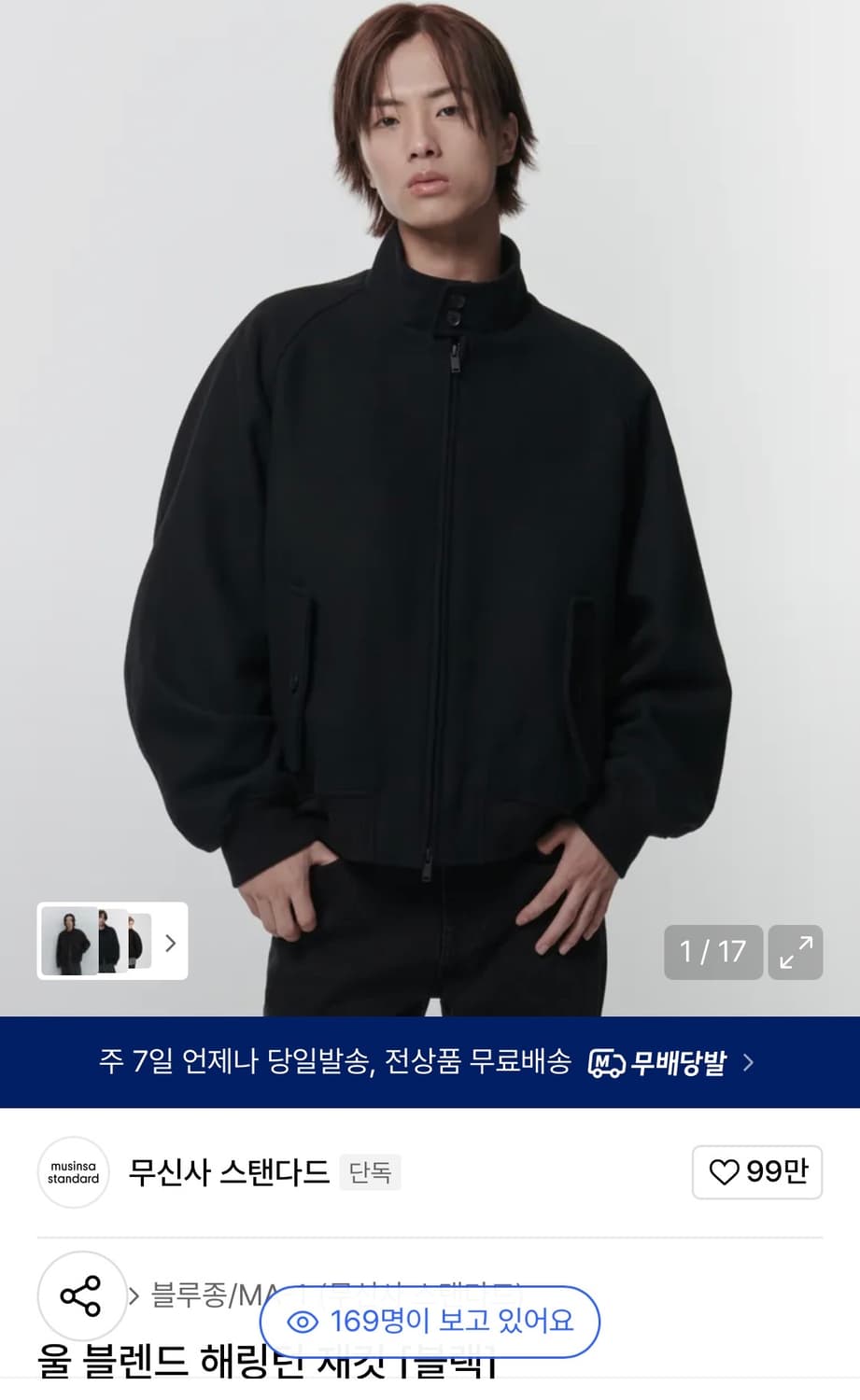Open fullscreen view with the expand arrows icon
Screen dimensions: 860x1400
click(795, 952)
